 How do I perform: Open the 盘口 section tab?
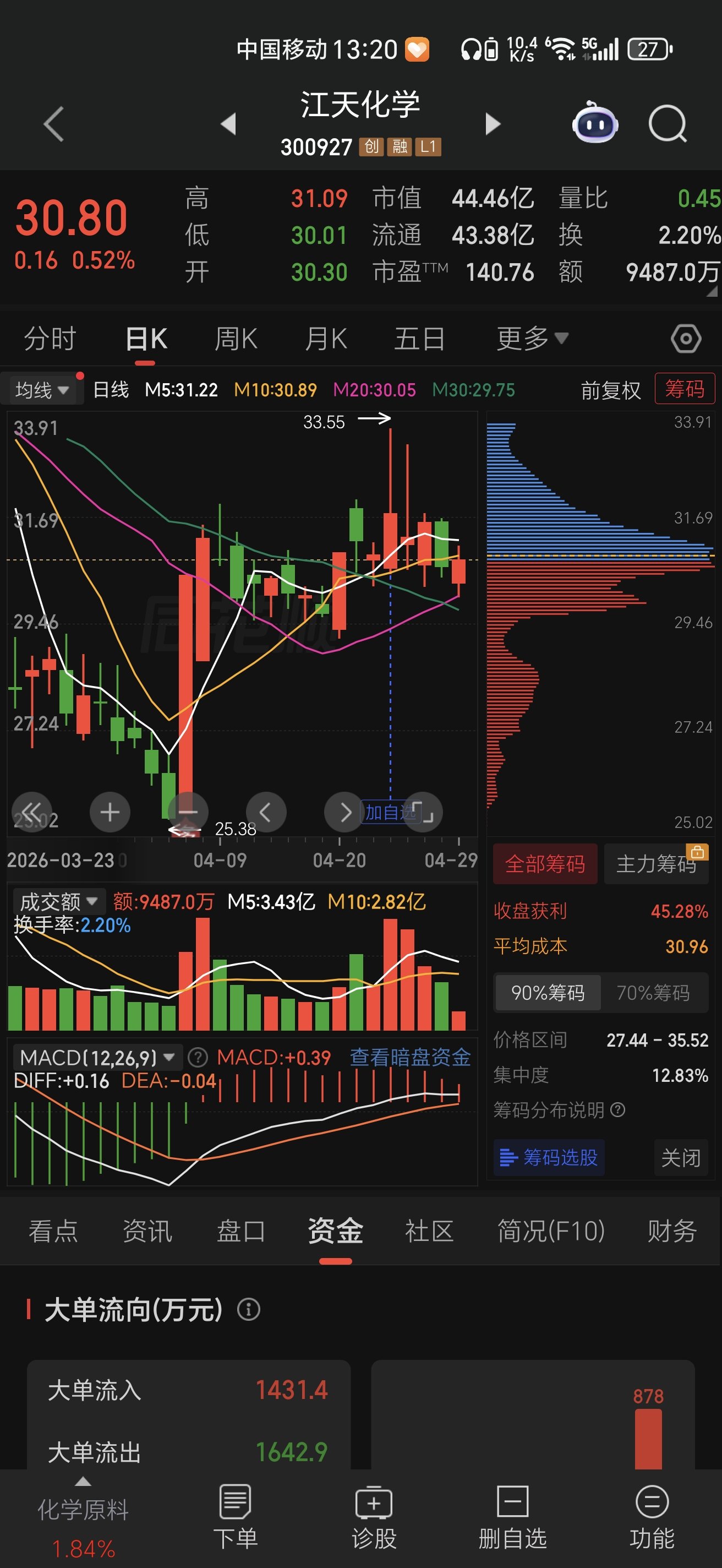pyautogui.click(x=241, y=1231)
